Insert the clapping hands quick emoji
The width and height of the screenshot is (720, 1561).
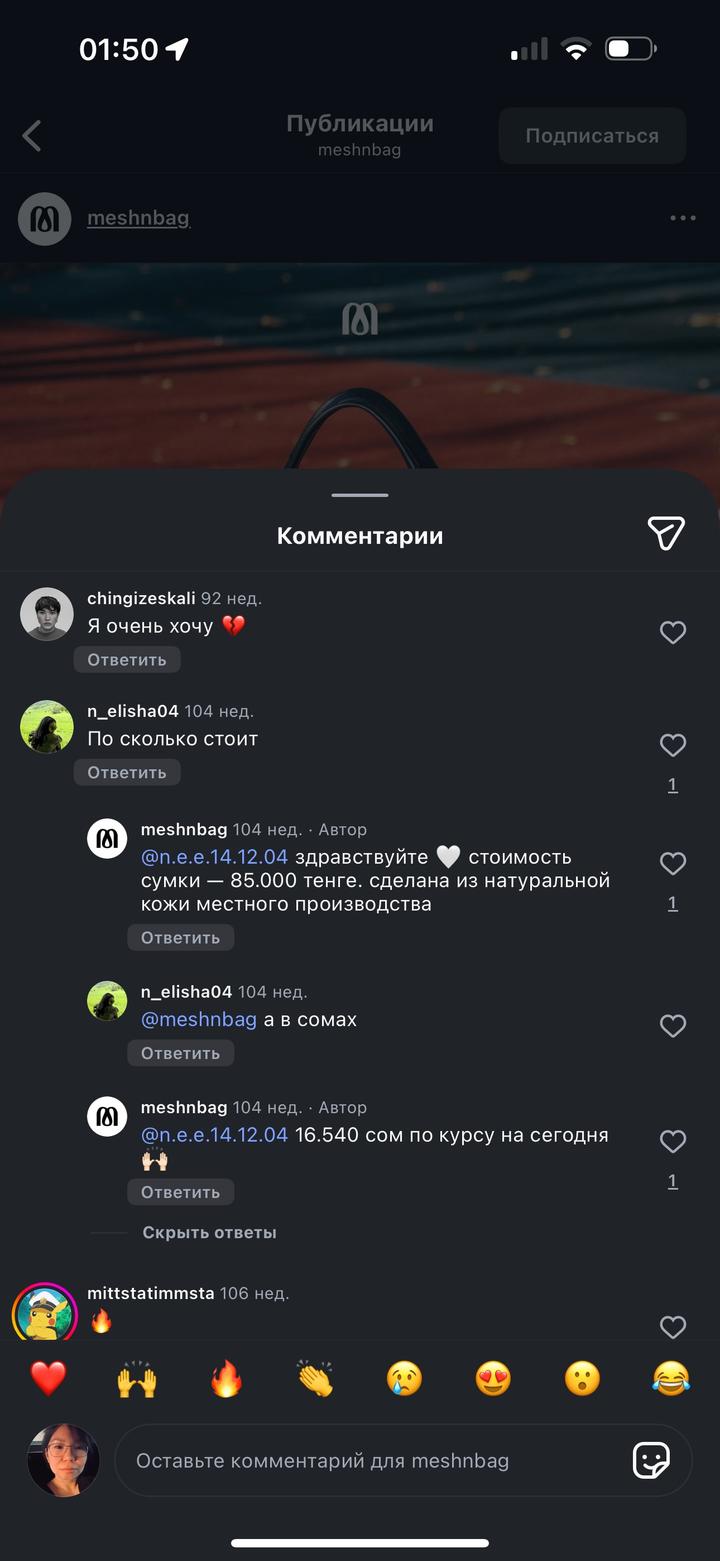pos(315,1379)
